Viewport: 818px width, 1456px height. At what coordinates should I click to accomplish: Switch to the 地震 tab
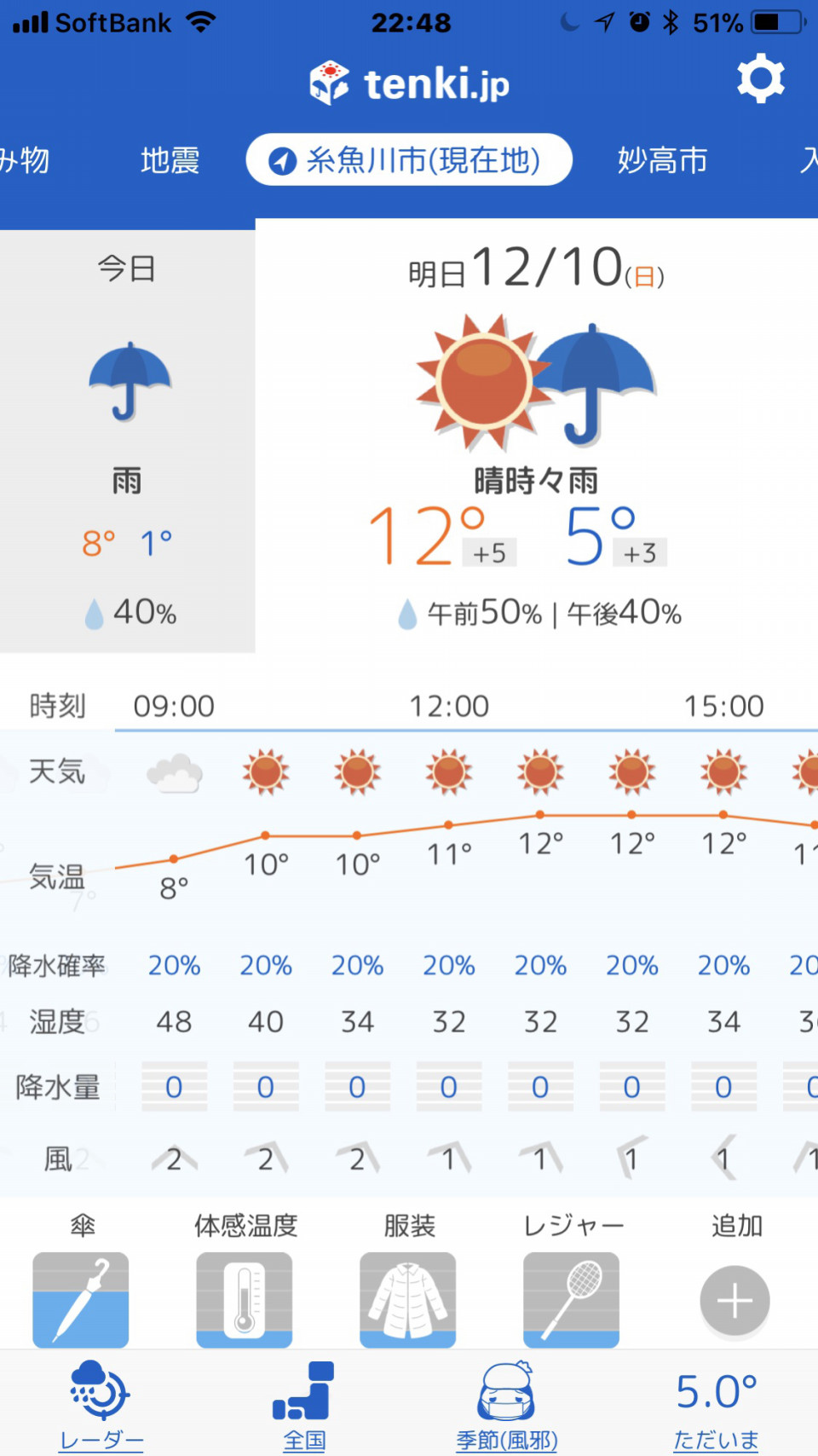pyautogui.click(x=170, y=160)
